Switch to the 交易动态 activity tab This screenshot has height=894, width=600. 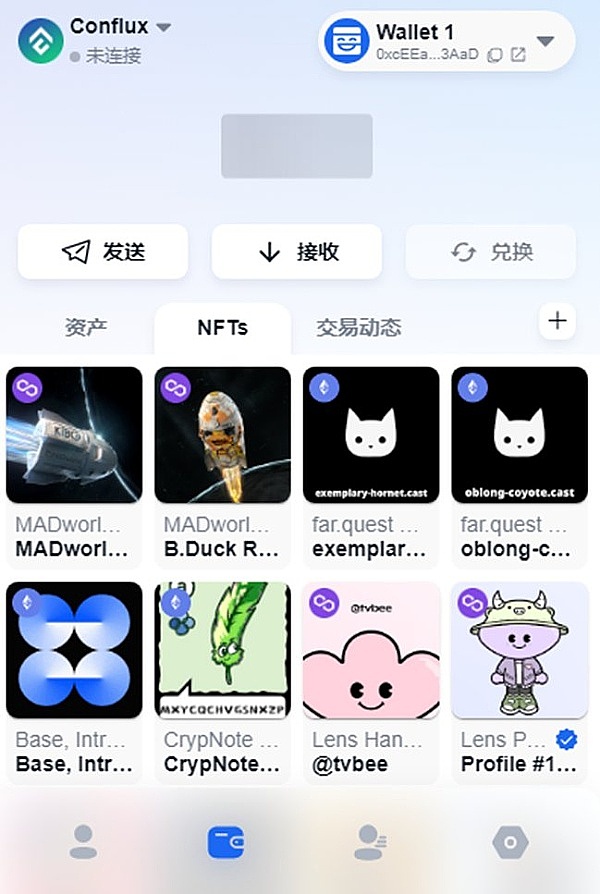click(x=359, y=327)
